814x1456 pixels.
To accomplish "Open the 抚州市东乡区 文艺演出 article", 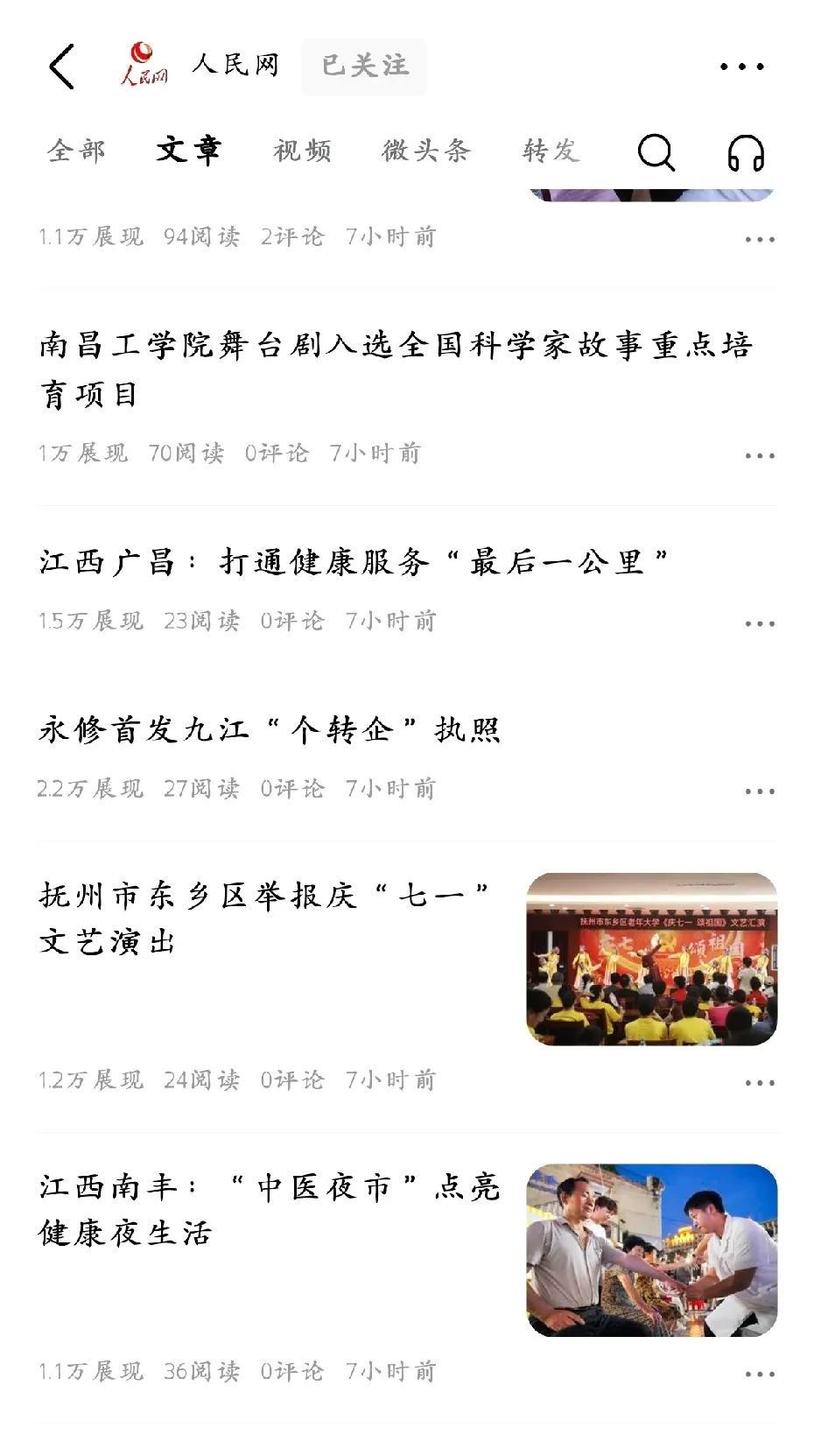I will (265, 918).
